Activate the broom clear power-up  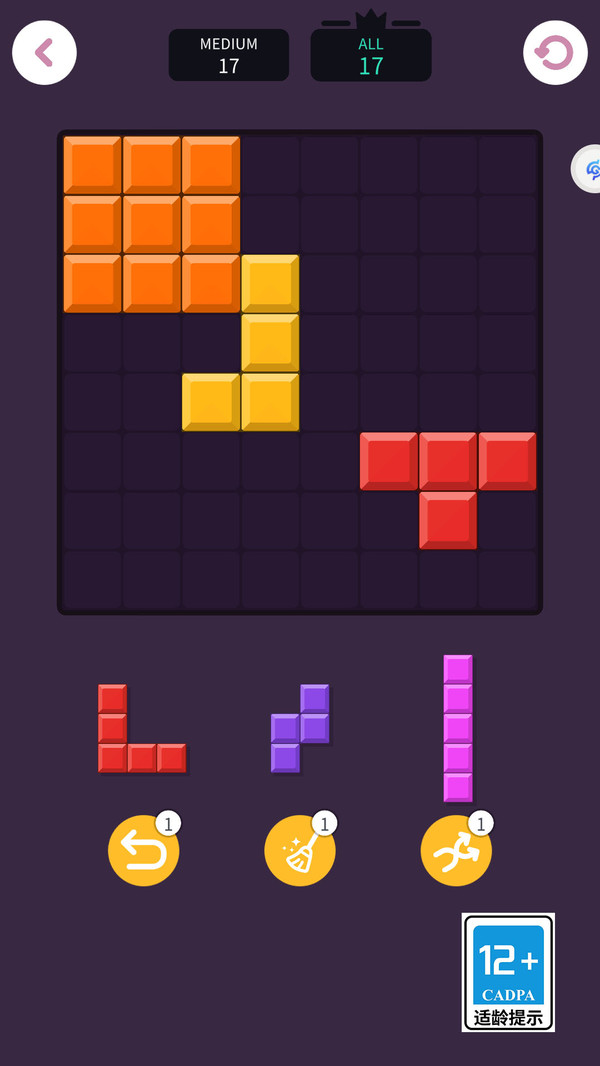(300, 850)
